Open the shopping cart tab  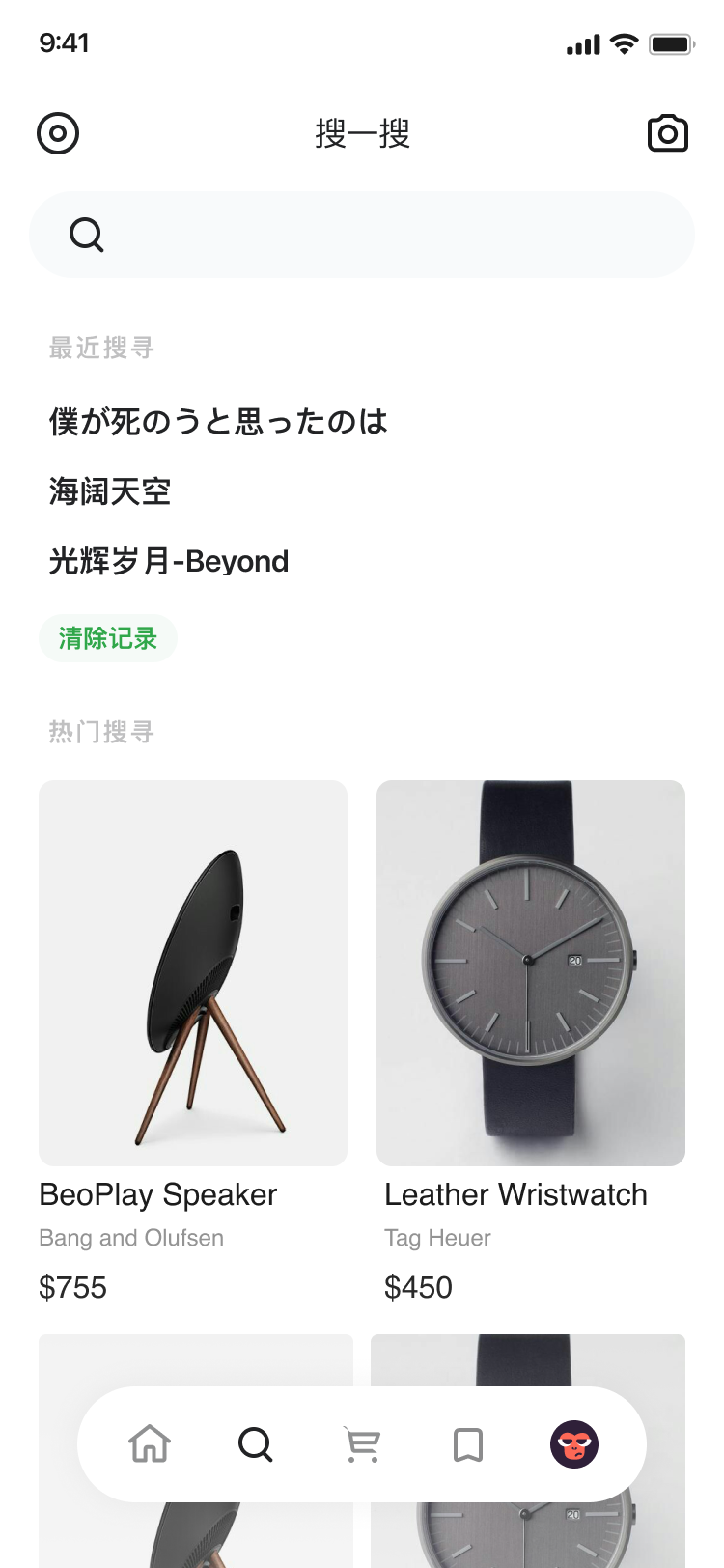point(362,1444)
